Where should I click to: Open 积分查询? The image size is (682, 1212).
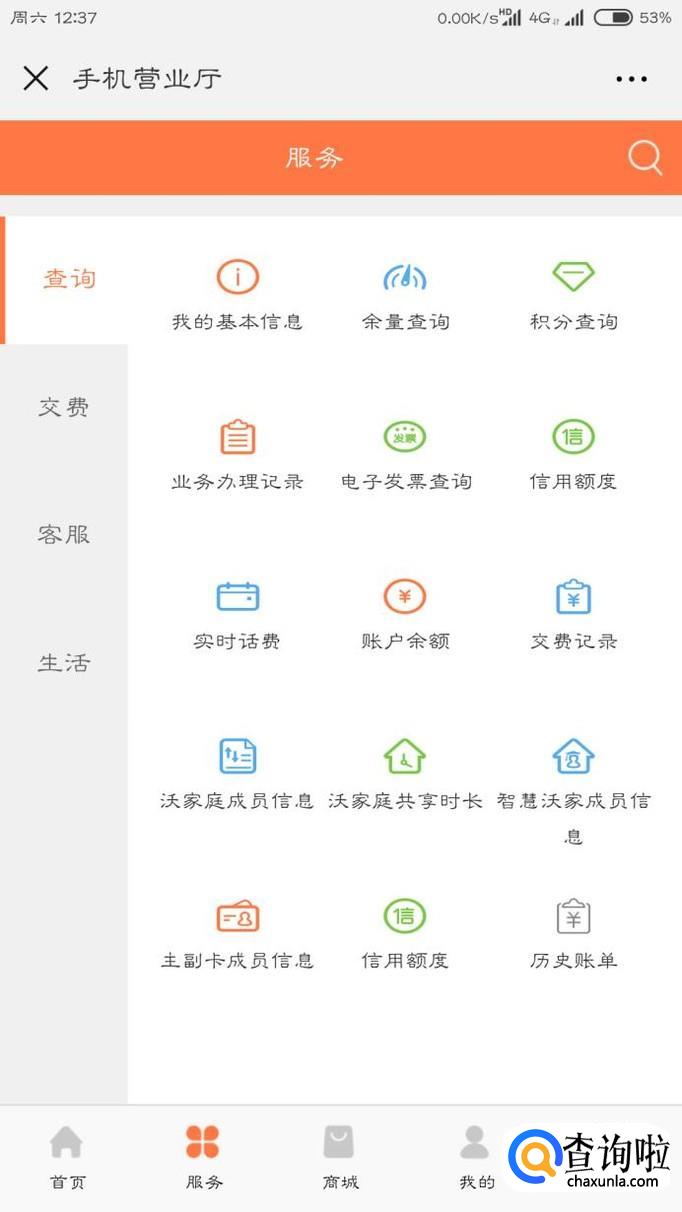[x=573, y=295]
